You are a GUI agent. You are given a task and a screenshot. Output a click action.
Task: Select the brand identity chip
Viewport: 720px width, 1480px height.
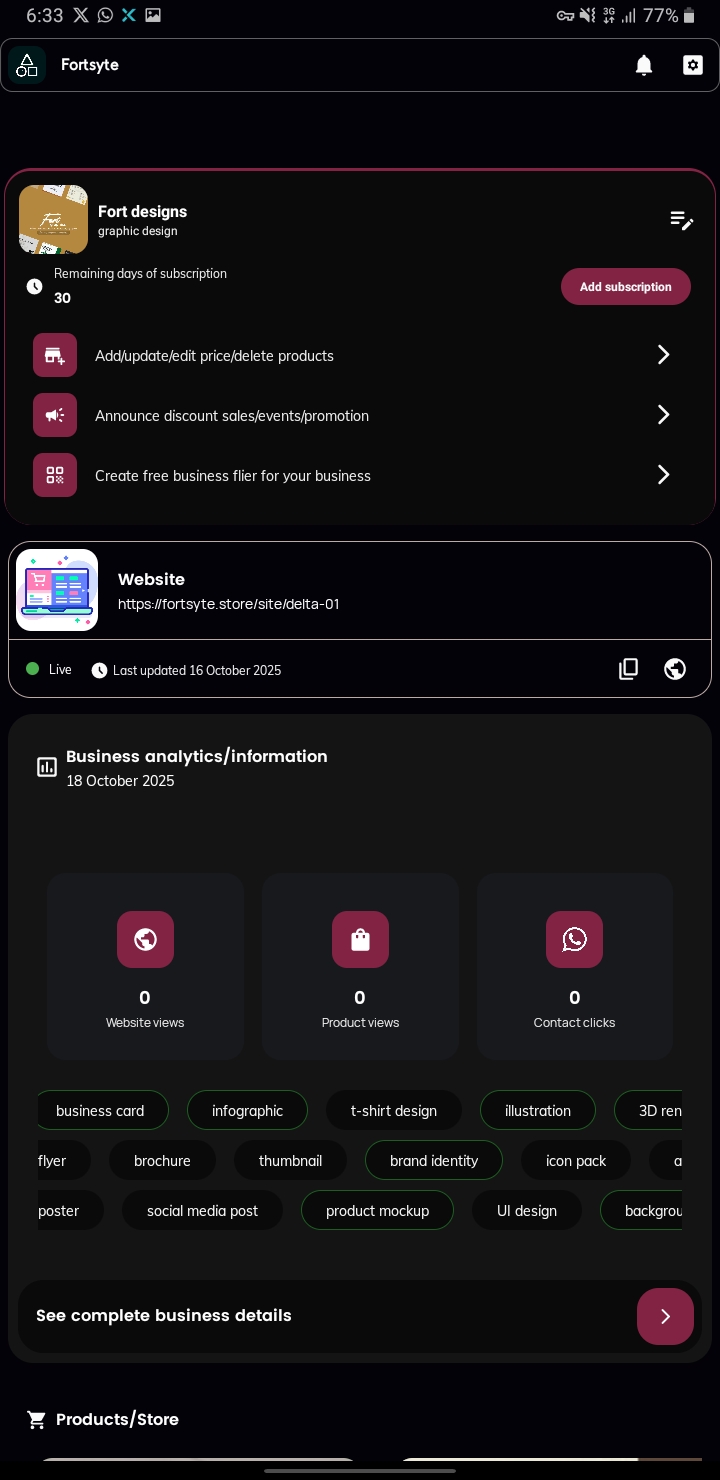click(433, 1161)
